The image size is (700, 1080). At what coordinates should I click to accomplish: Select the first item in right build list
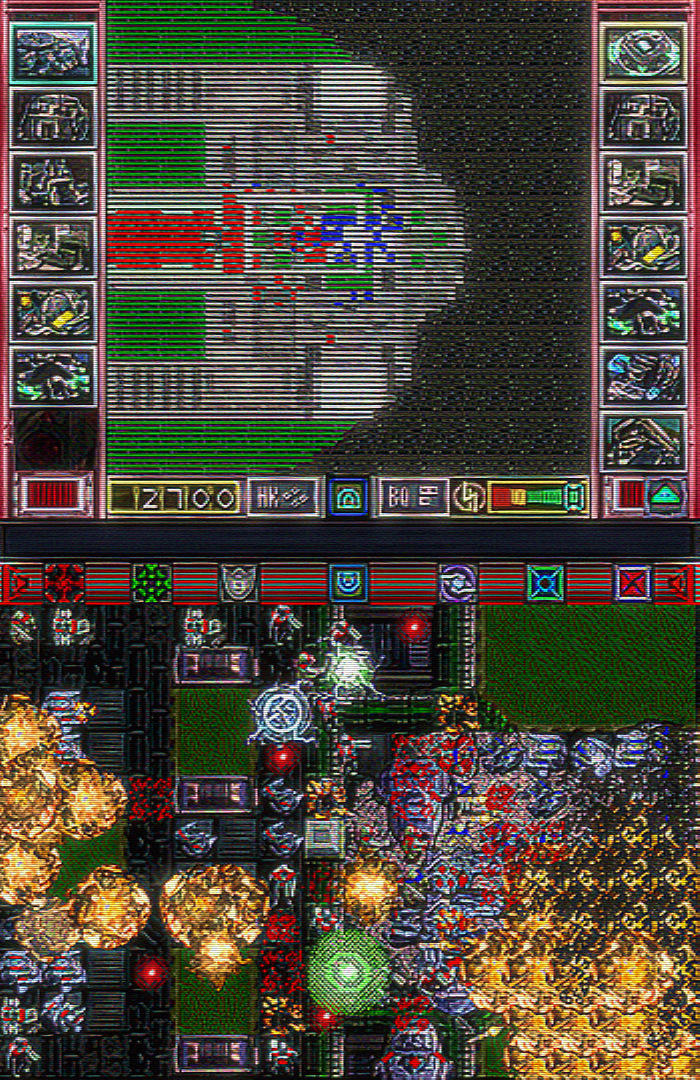pos(645,53)
